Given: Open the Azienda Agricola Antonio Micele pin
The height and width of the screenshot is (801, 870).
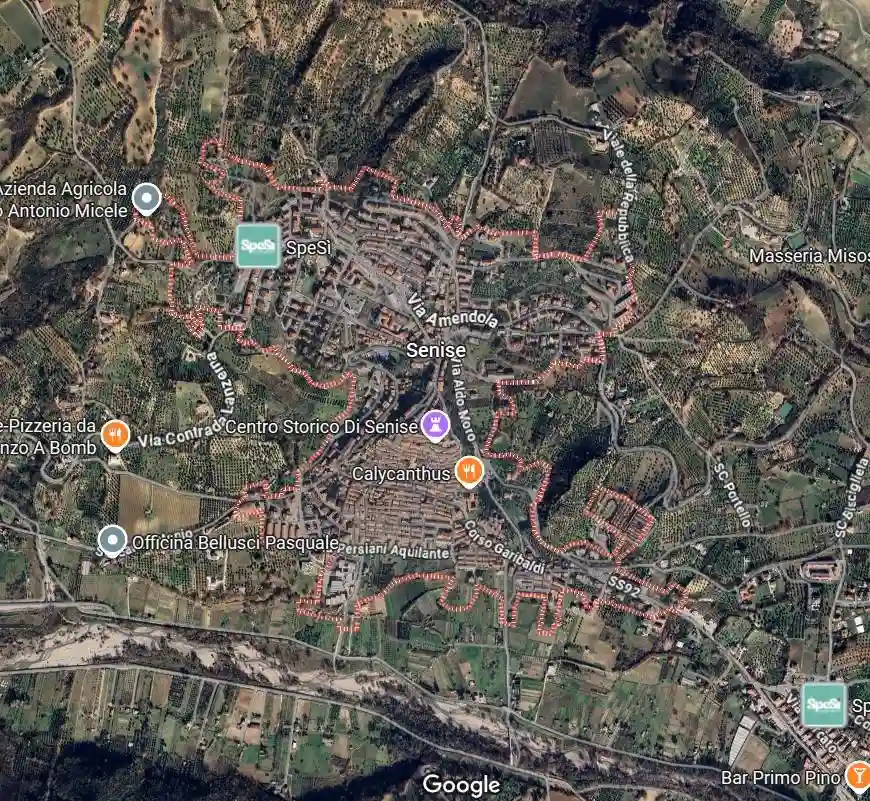Looking at the screenshot, I should [x=147, y=198].
